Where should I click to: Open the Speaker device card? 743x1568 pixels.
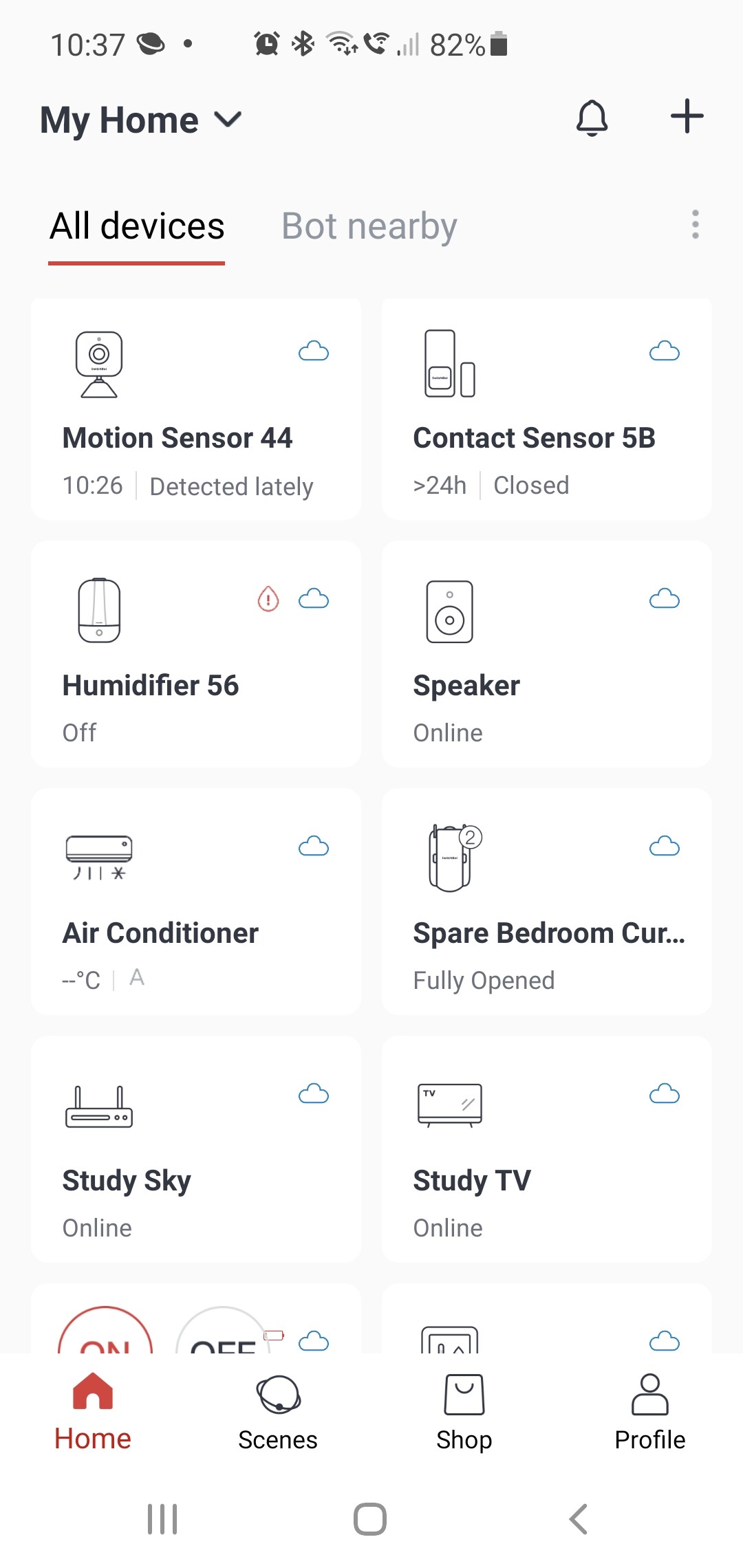click(x=547, y=654)
